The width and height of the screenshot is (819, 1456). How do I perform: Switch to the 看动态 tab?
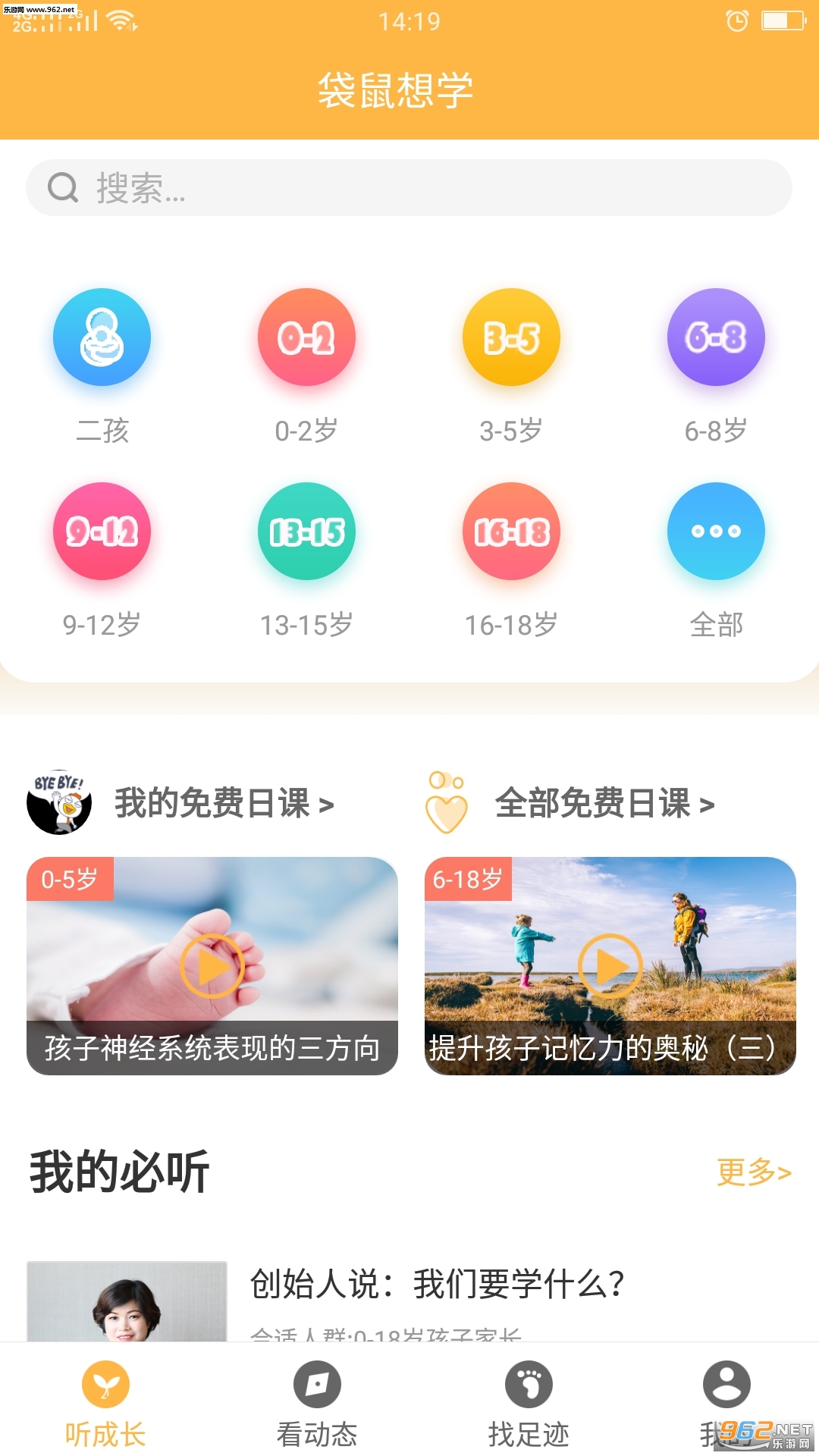317,1403
